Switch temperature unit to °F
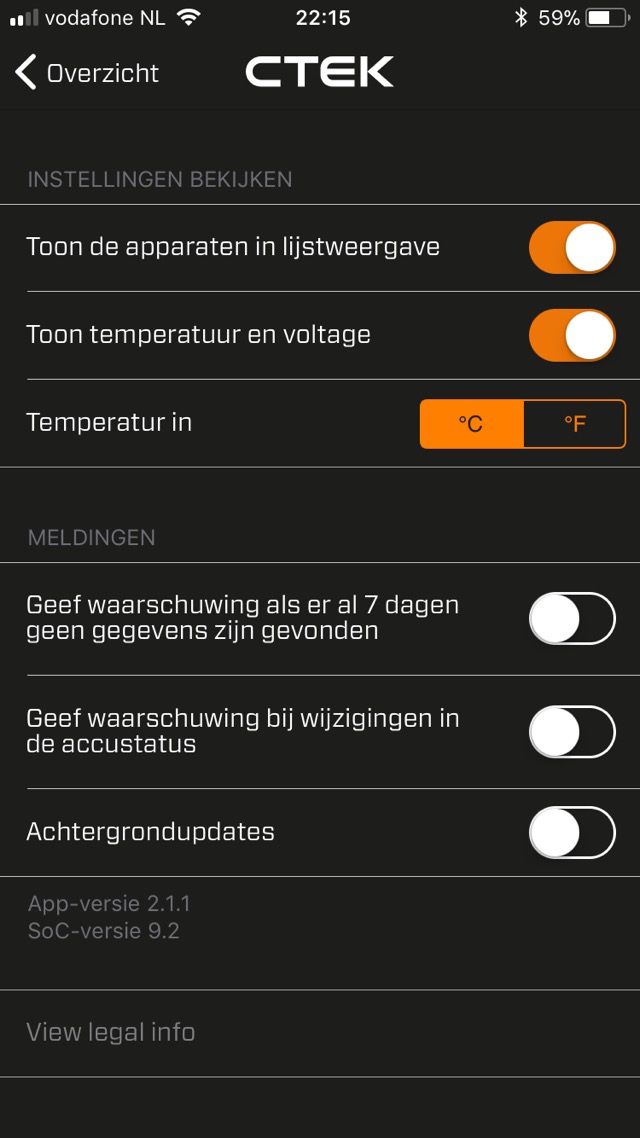The width and height of the screenshot is (640, 1138). 574,424
